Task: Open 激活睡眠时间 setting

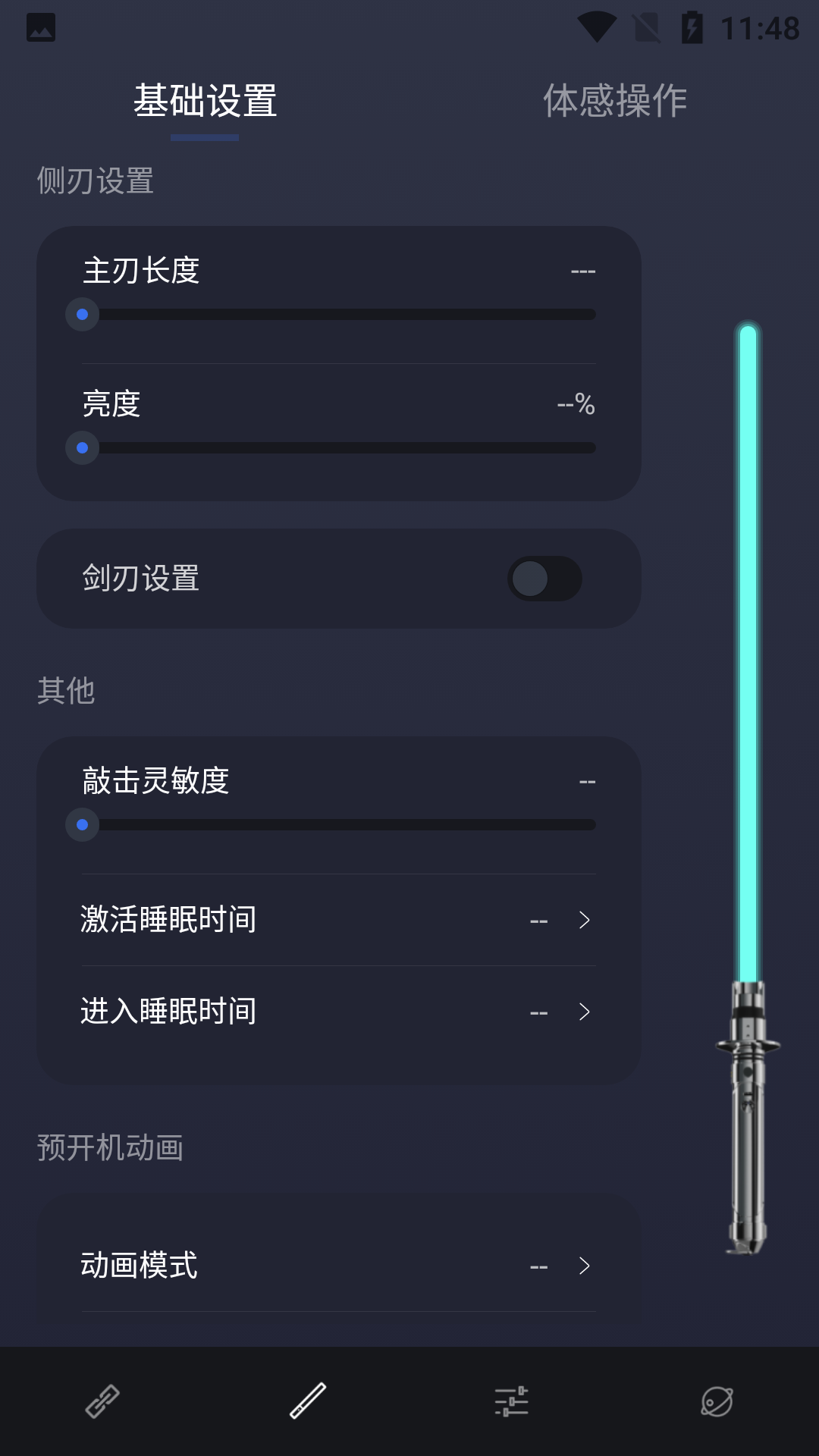Action: coord(338,920)
